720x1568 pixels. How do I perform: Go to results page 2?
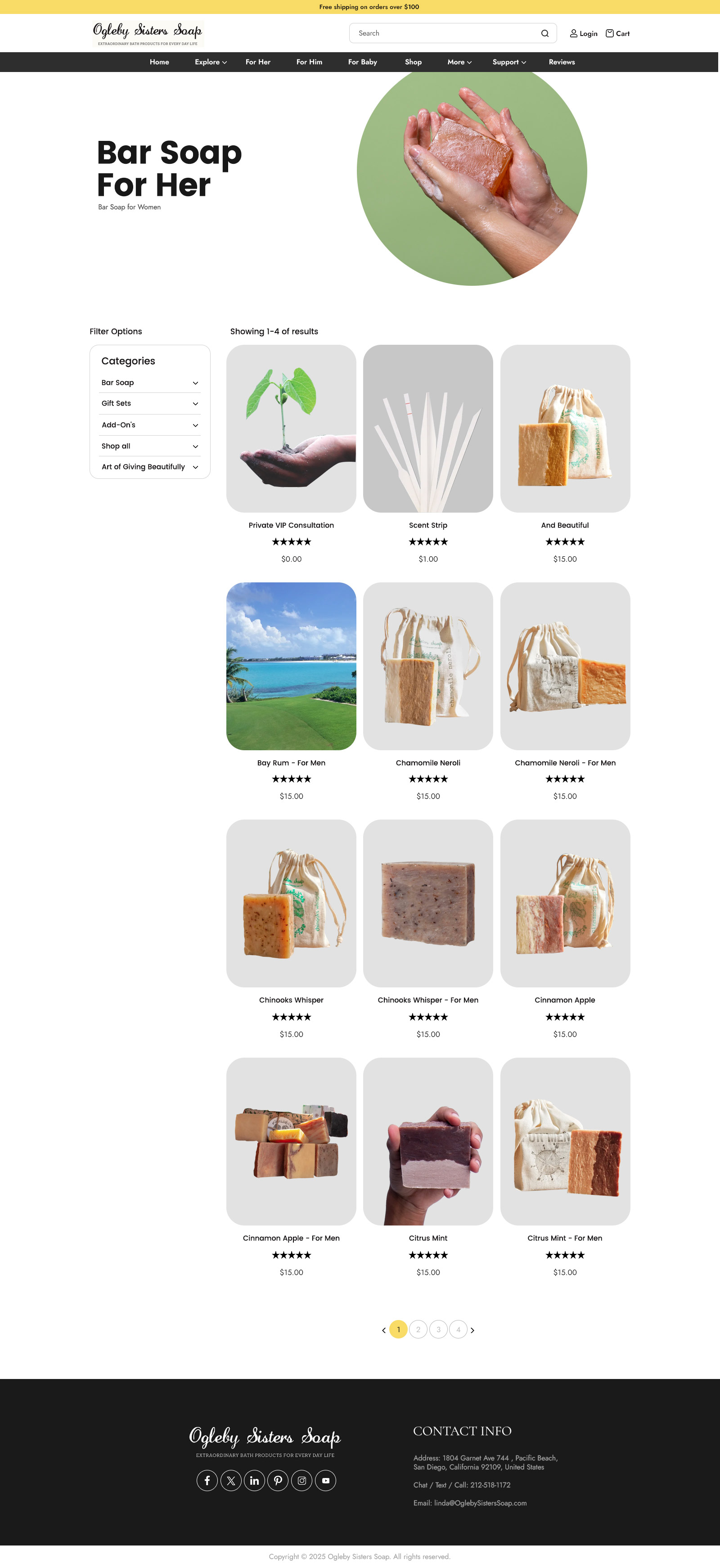click(x=418, y=1329)
